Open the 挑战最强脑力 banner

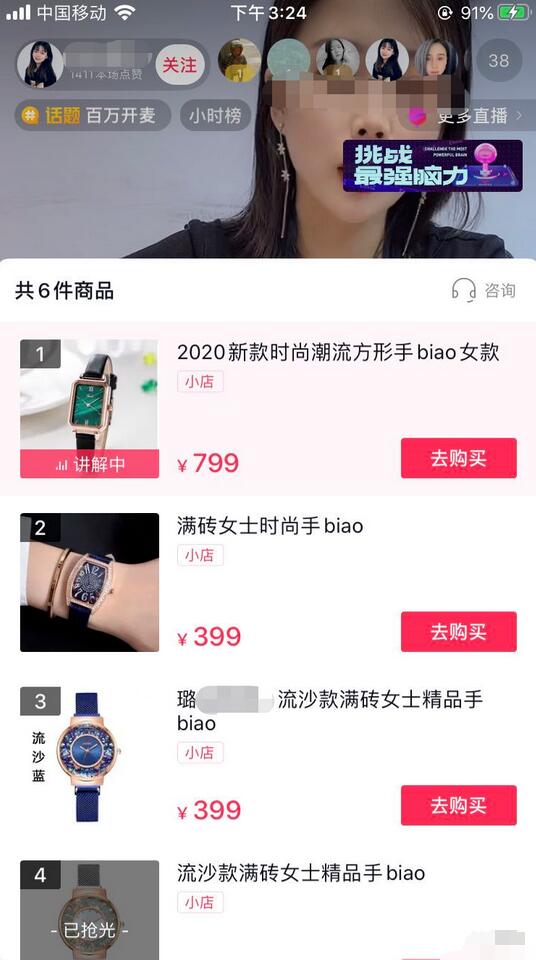432,166
